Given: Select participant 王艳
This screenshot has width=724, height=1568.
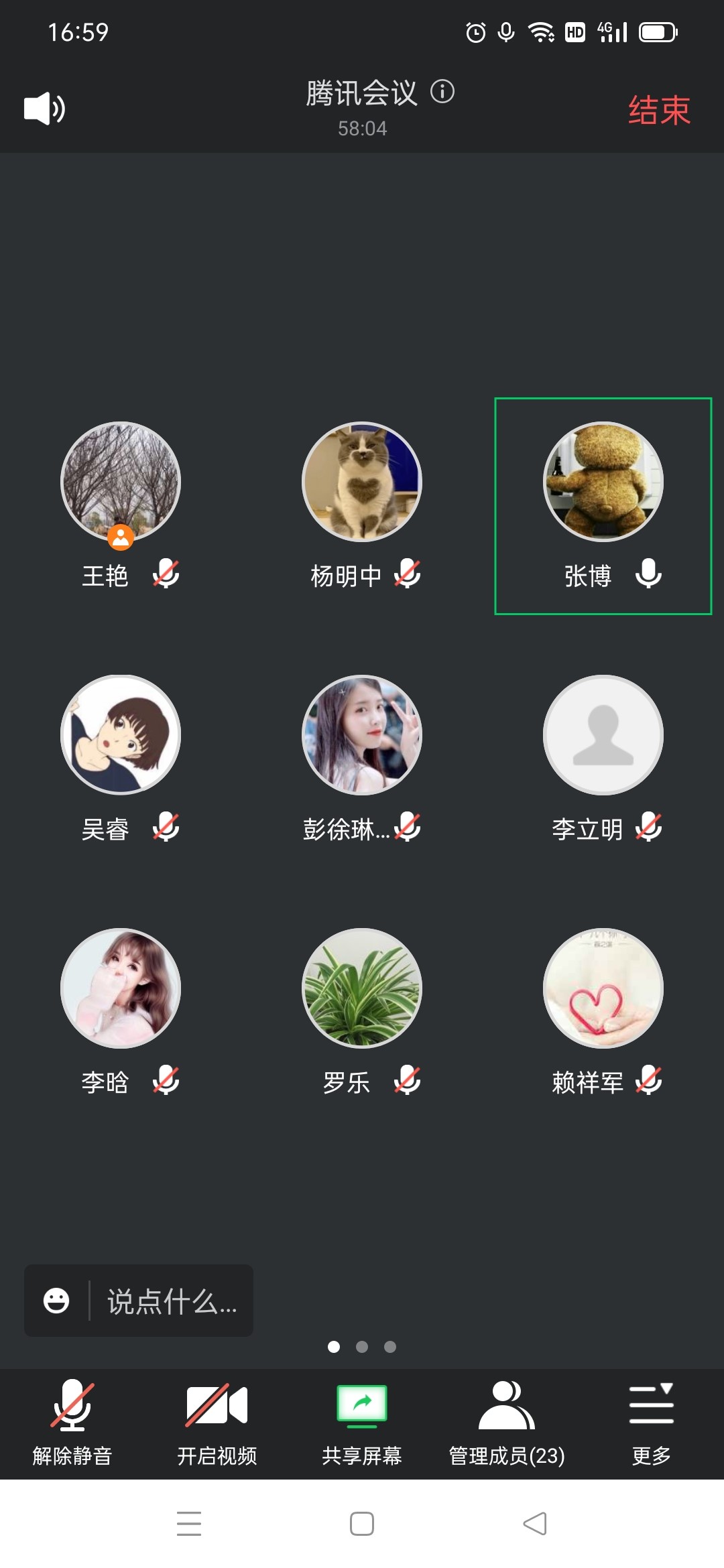Looking at the screenshot, I should (x=121, y=482).
